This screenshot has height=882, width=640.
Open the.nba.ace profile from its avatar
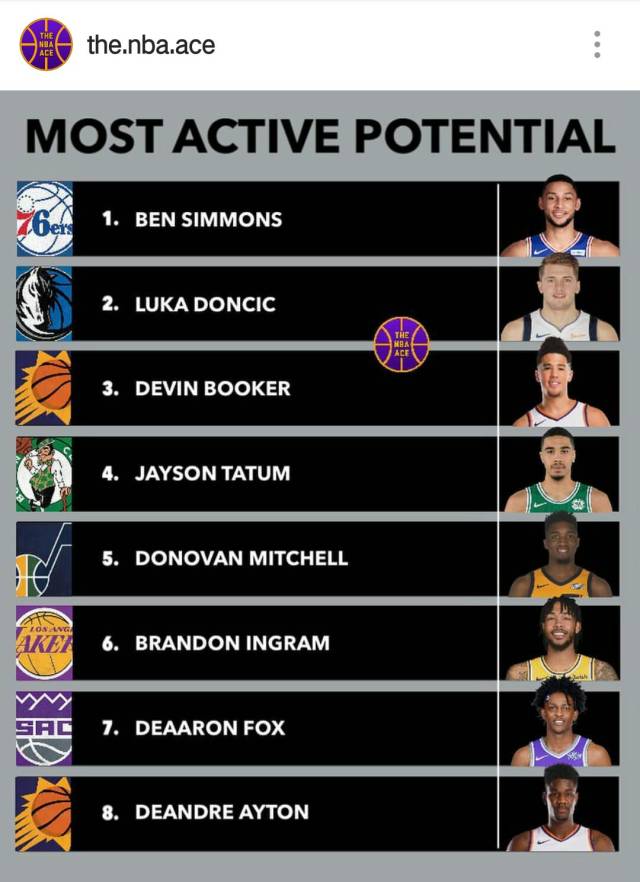[x=46, y=45]
